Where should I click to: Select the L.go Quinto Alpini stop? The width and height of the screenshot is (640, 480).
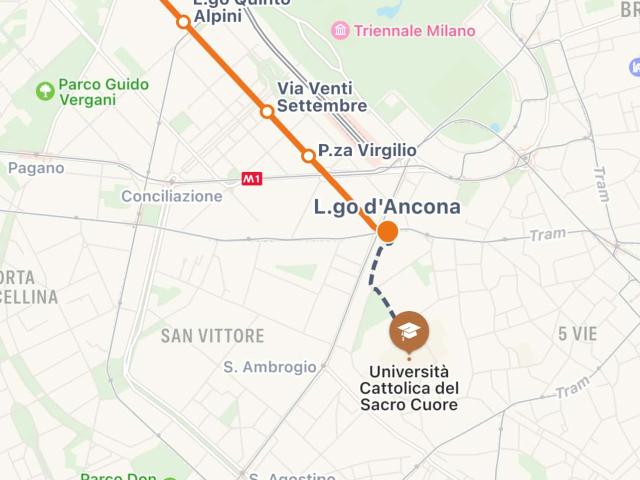[183, 22]
